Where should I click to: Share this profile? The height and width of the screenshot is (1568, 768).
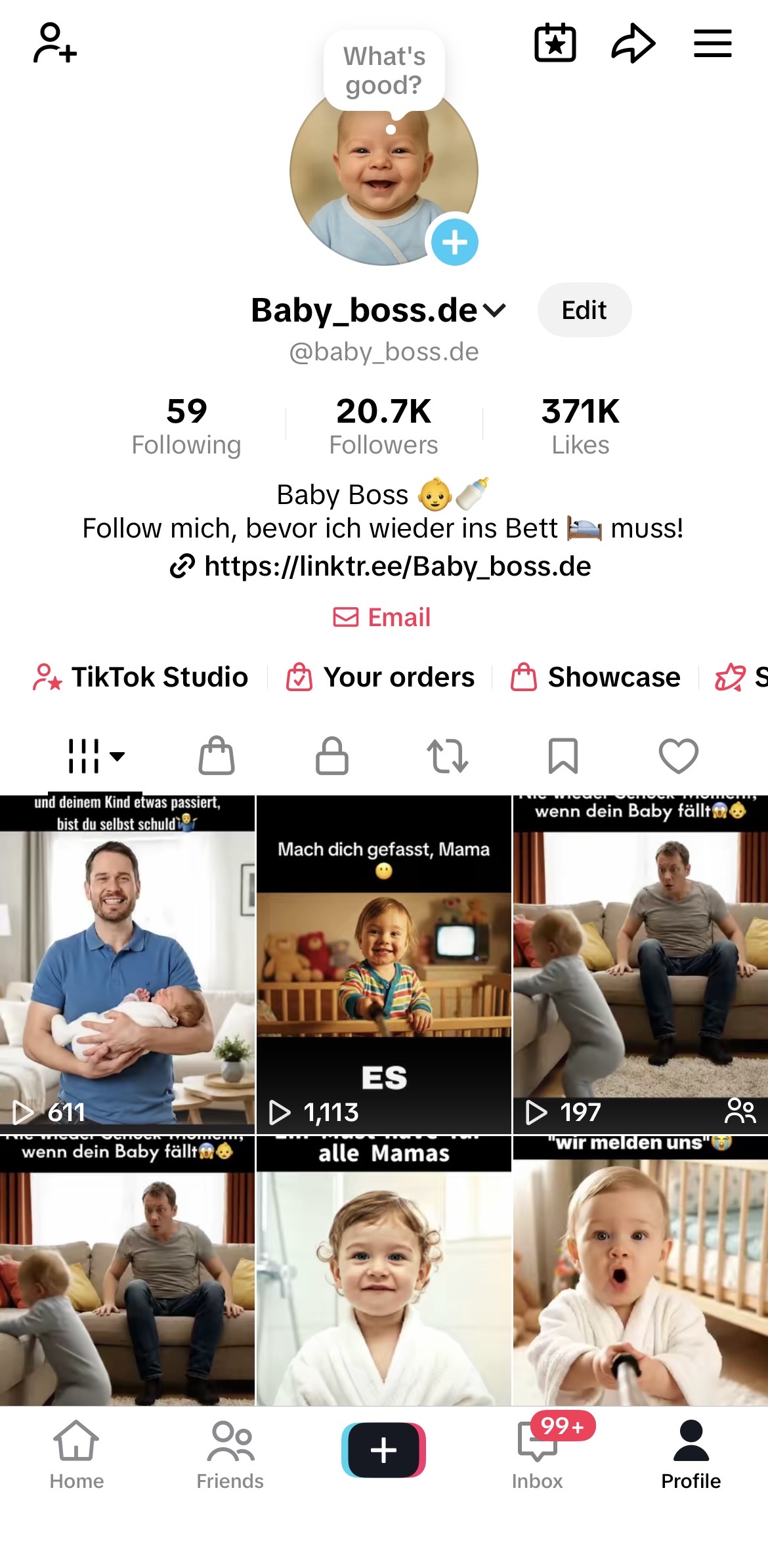click(633, 43)
